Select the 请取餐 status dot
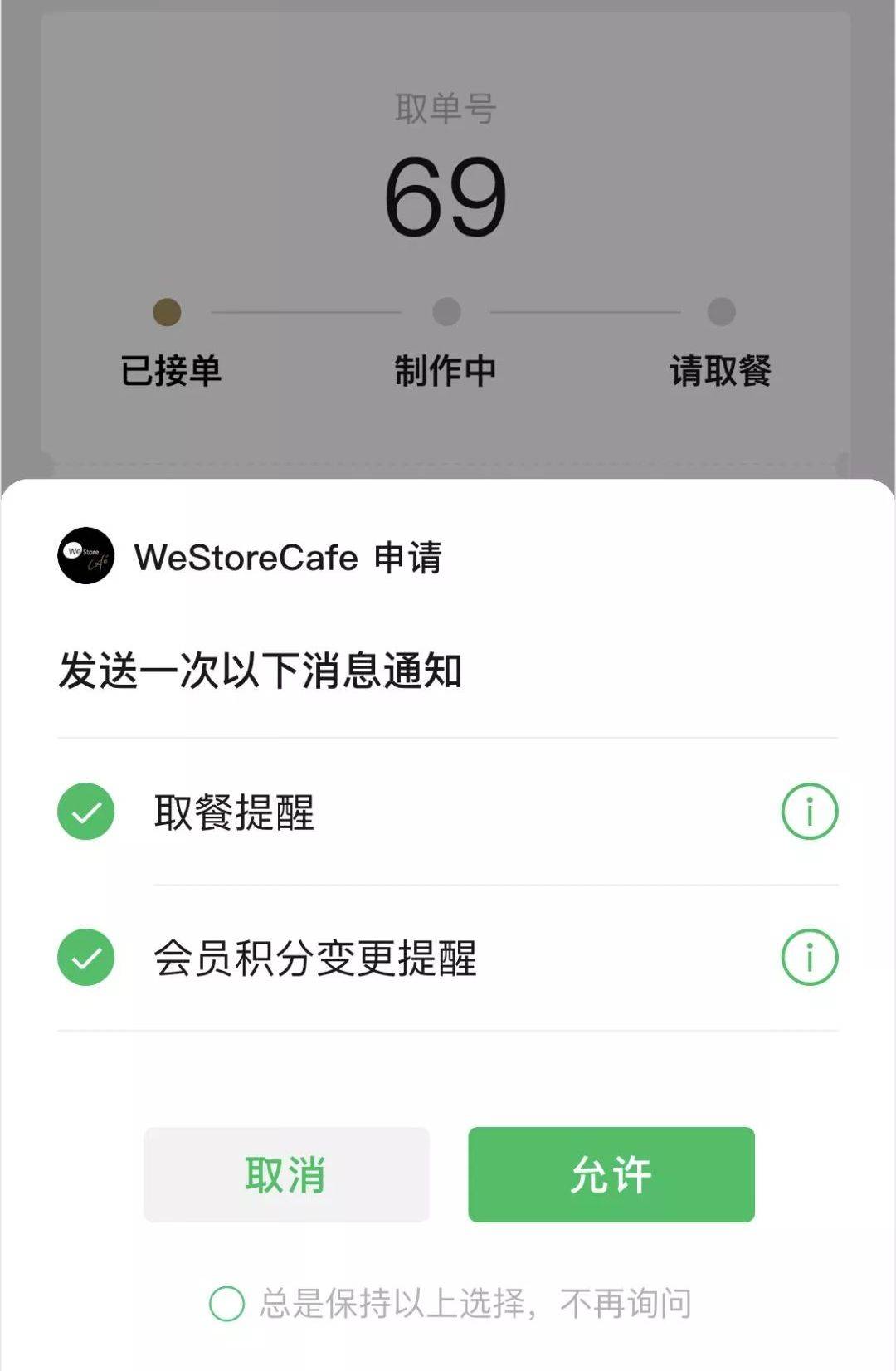 (722, 311)
